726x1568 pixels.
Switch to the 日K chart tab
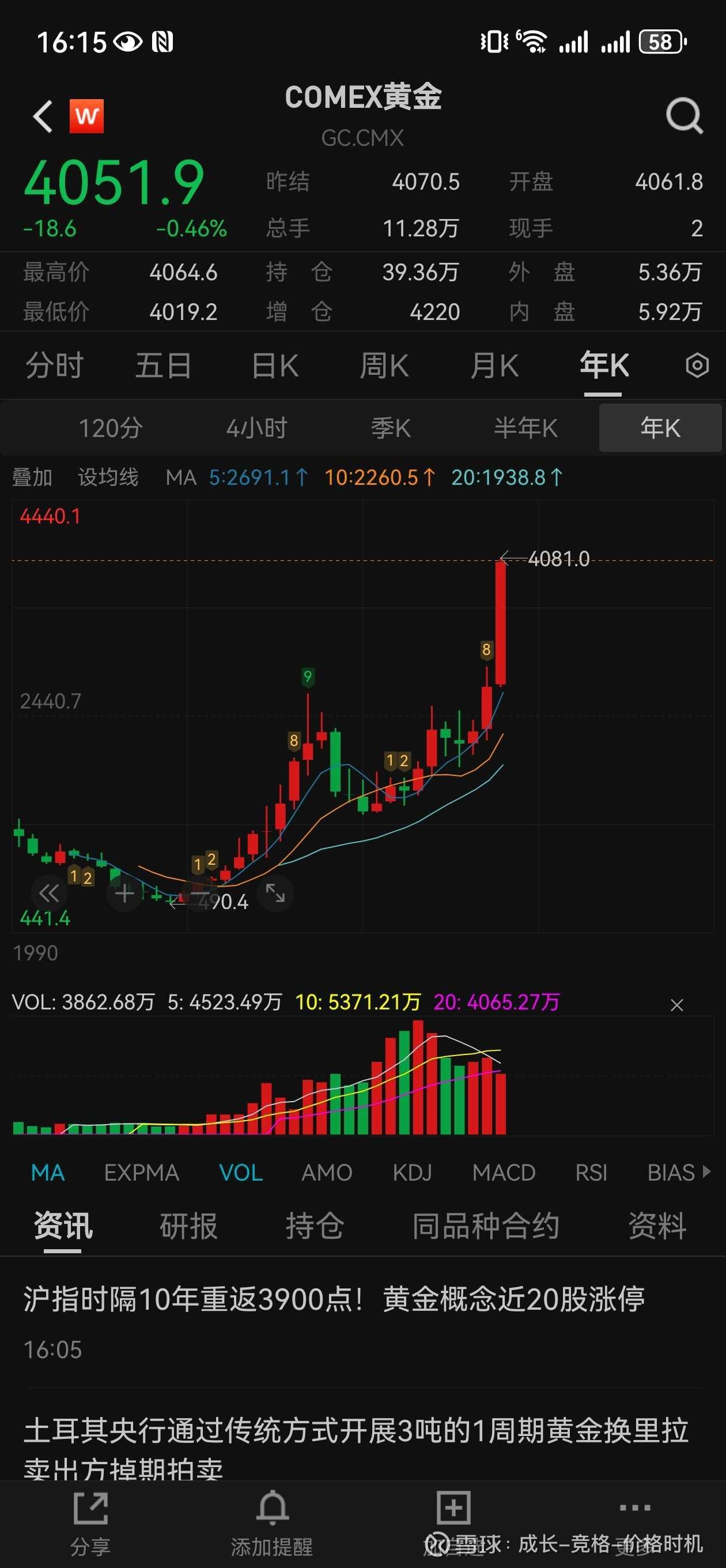point(275,366)
